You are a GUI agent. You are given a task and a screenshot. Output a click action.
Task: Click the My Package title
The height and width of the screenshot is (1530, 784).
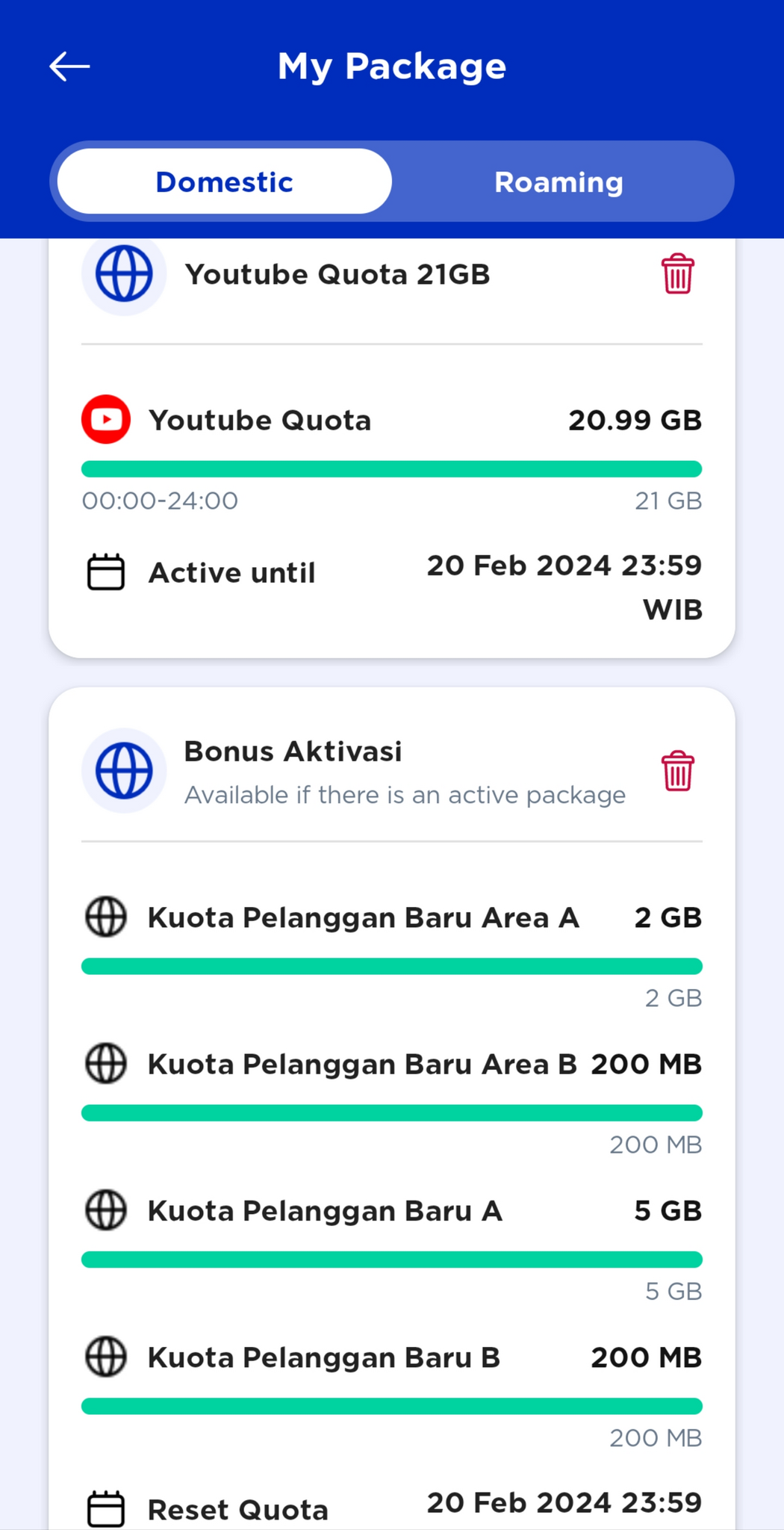click(391, 66)
